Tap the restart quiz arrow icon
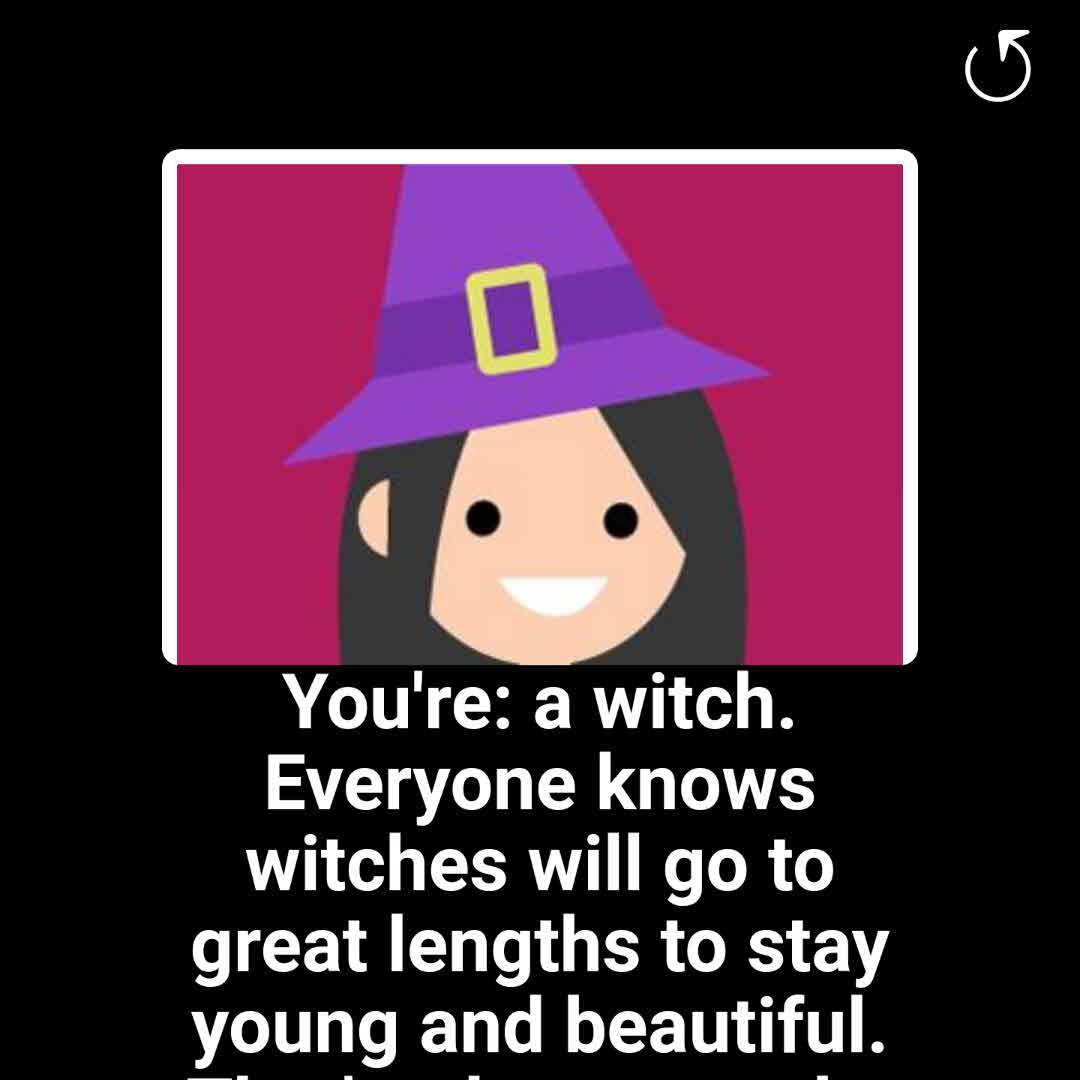Screen dimensions: 1080x1080 point(997,67)
